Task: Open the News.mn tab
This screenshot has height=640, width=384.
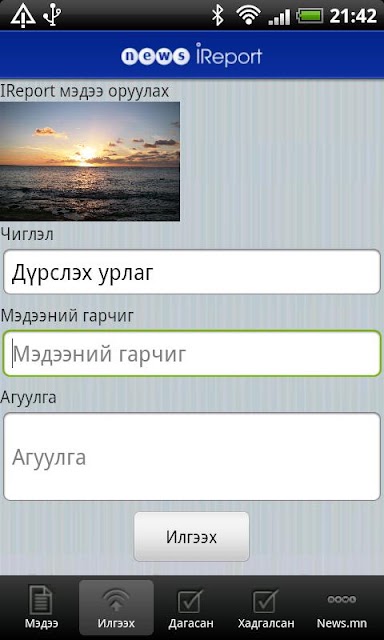Action: [x=342, y=608]
